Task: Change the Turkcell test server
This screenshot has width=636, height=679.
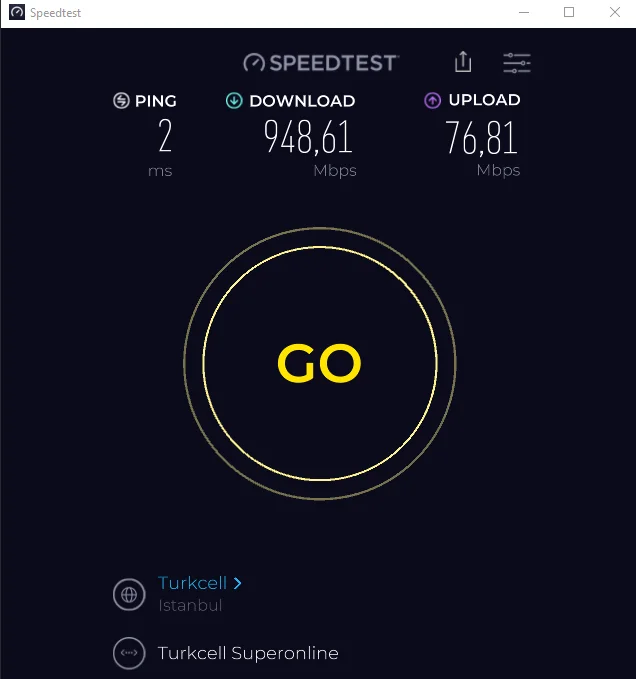Action: [x=200, y=583]
